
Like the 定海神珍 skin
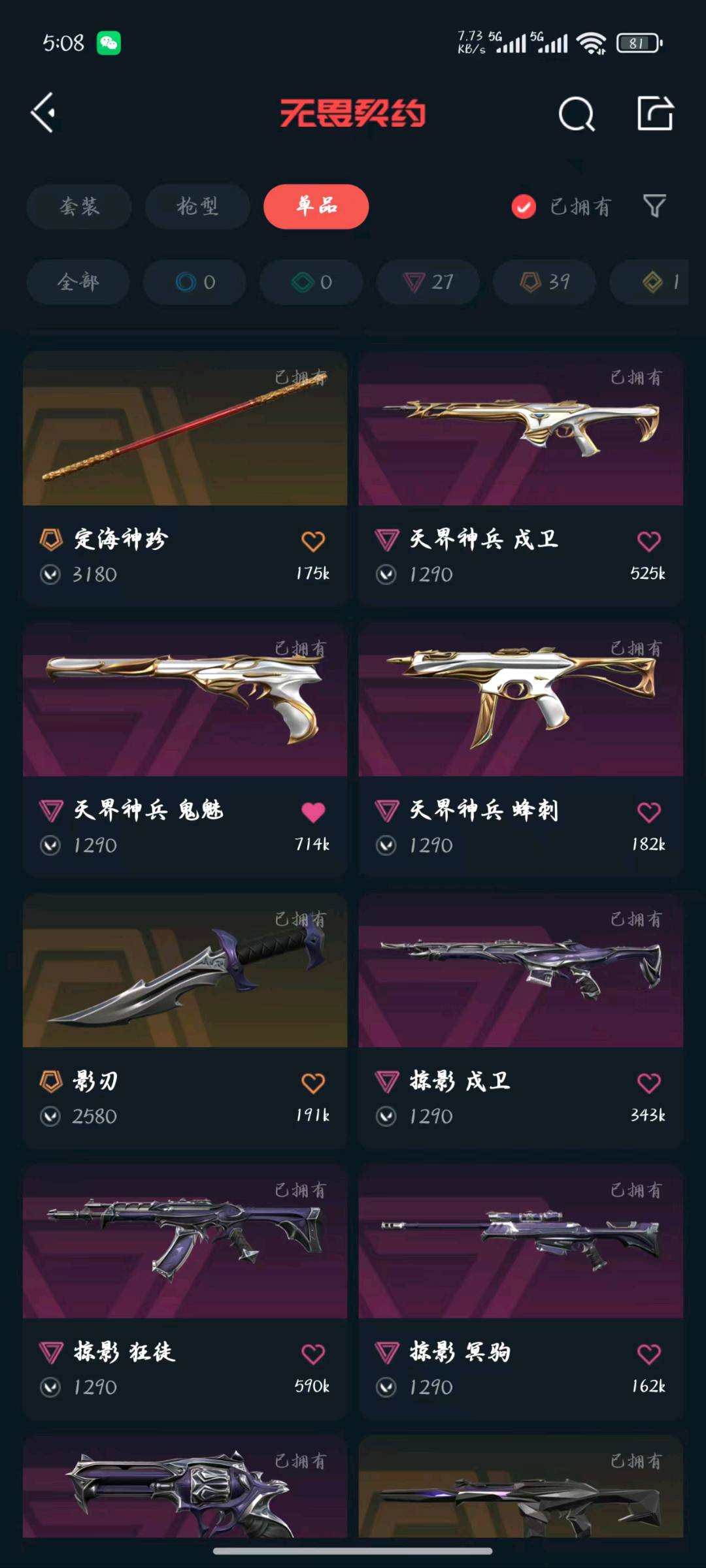[x=313, y=541]
